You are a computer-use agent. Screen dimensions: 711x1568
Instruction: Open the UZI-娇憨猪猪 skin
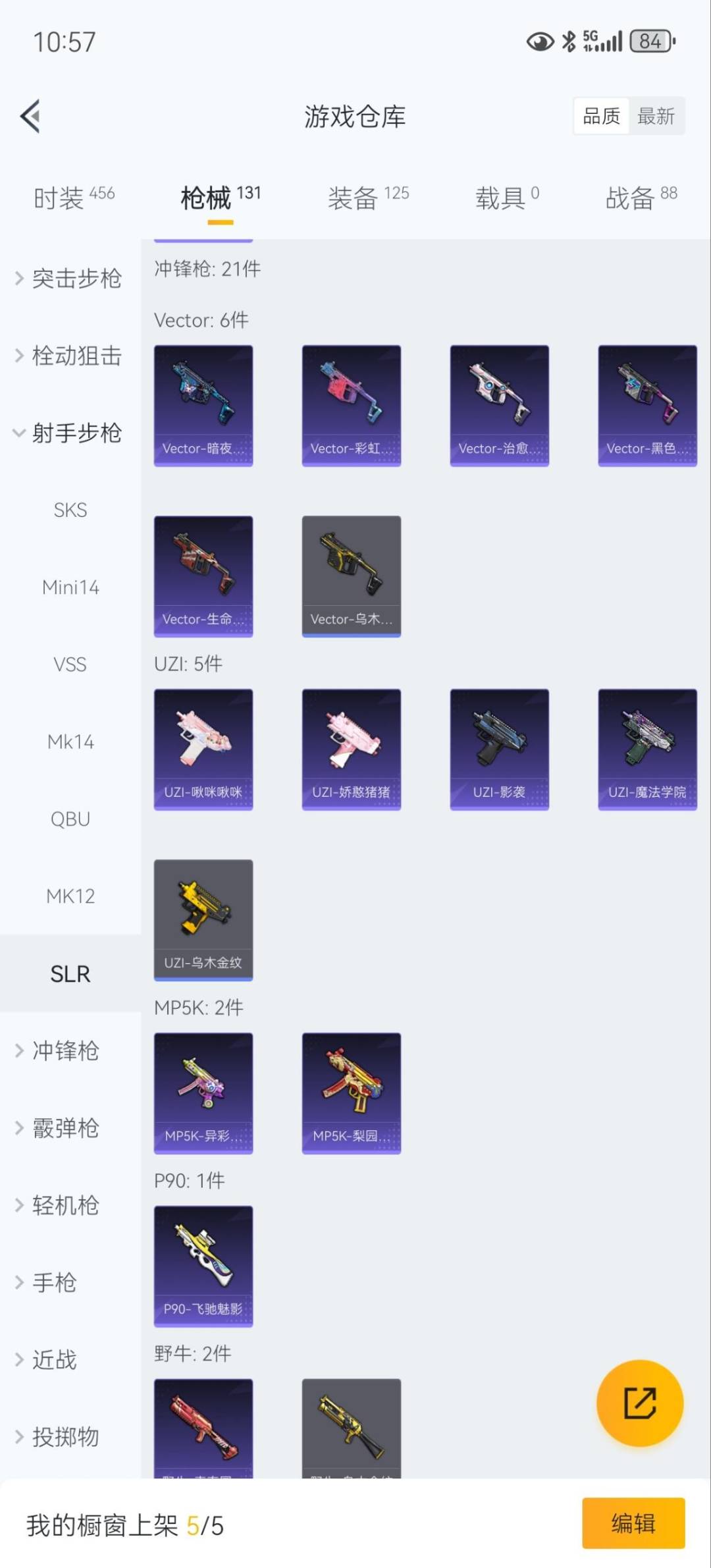click(351, 749)
